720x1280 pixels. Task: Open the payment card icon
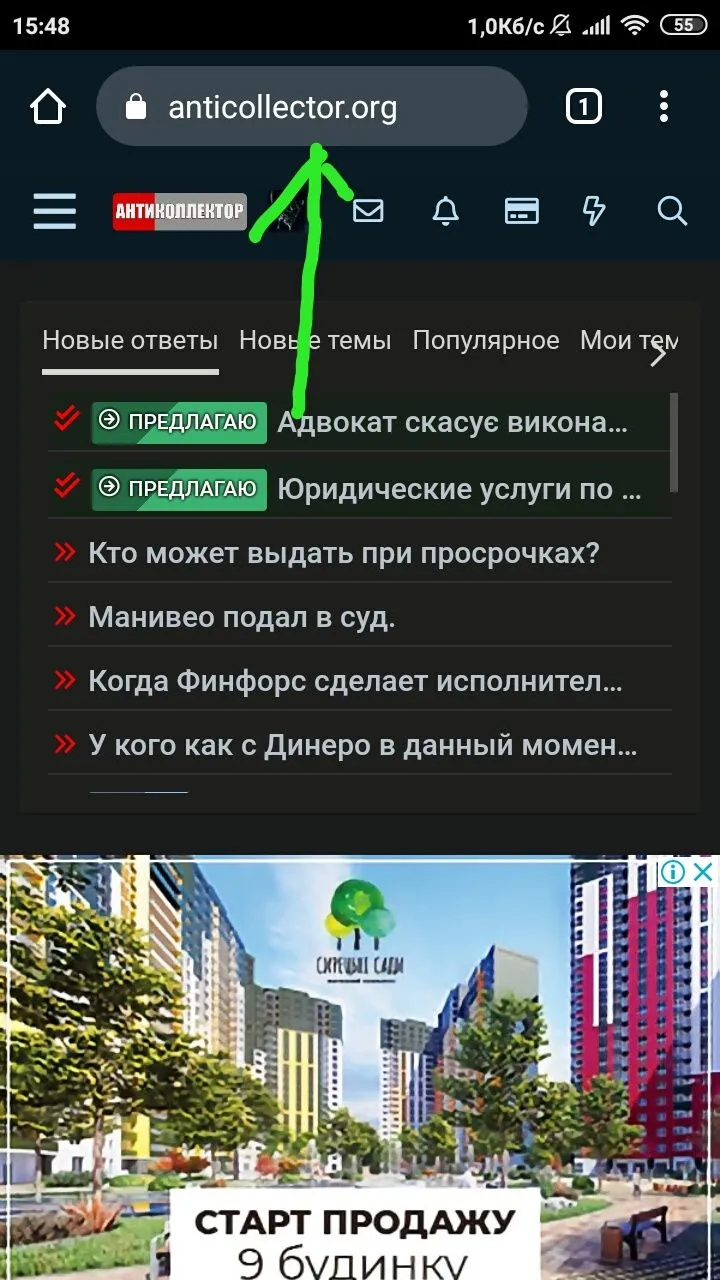coord(521,211)
